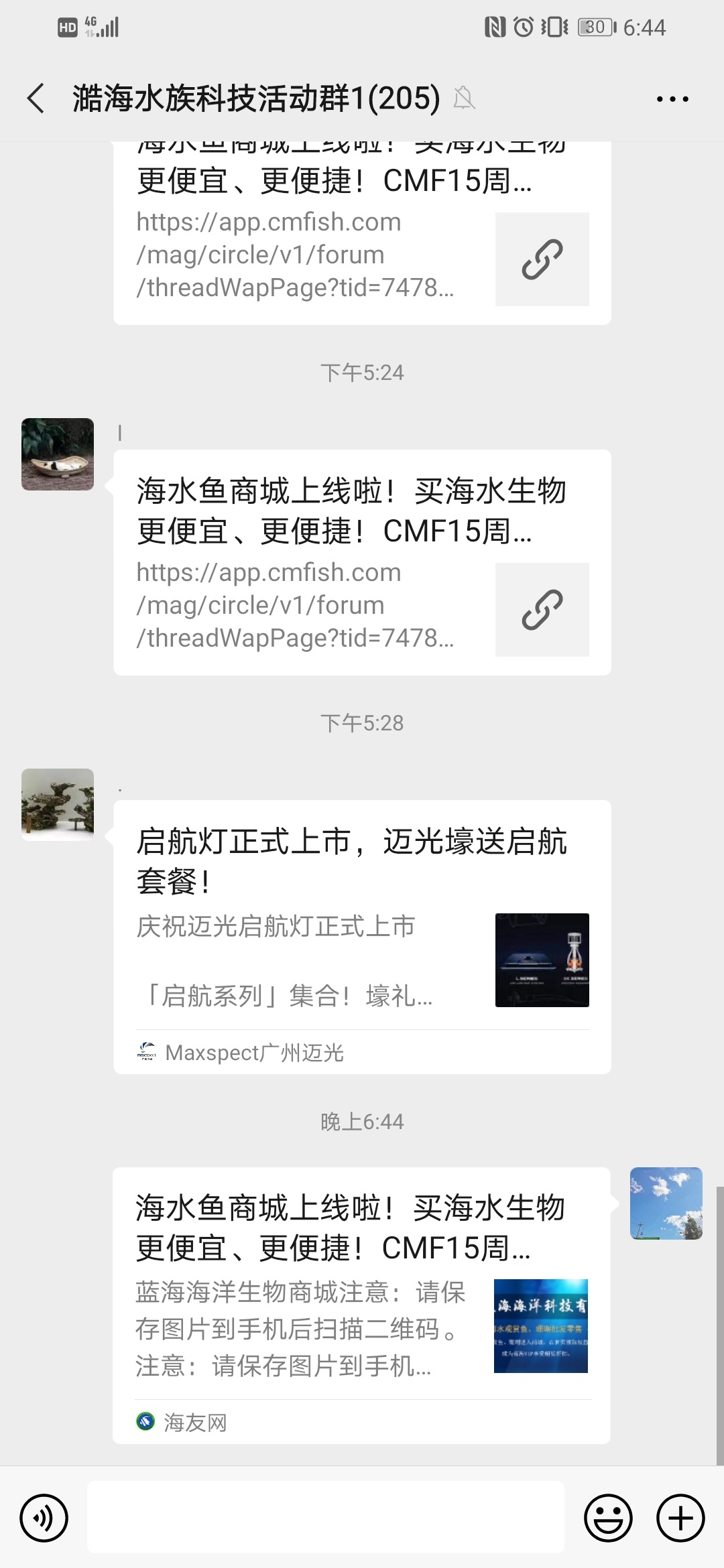
Task: Open the plus attachment menu
Action: 680,1518
